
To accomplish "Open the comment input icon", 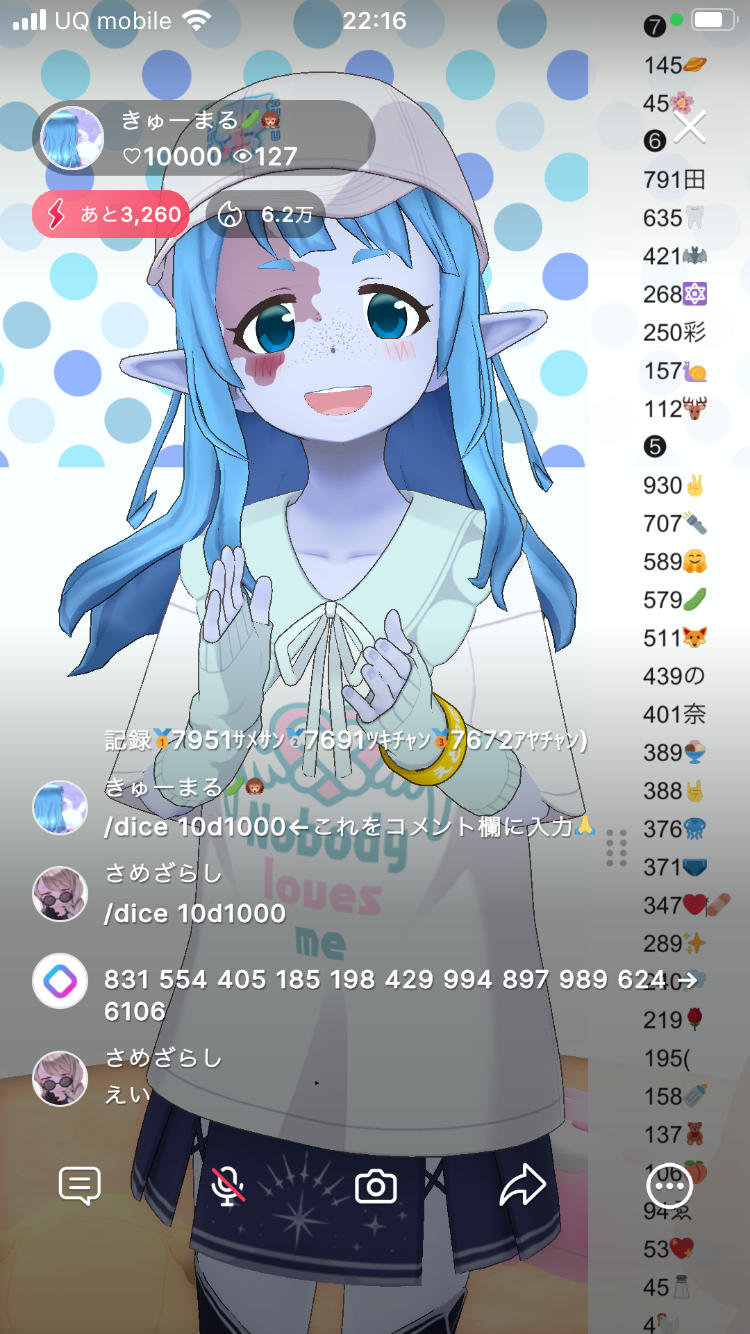I will point(80,1186).
